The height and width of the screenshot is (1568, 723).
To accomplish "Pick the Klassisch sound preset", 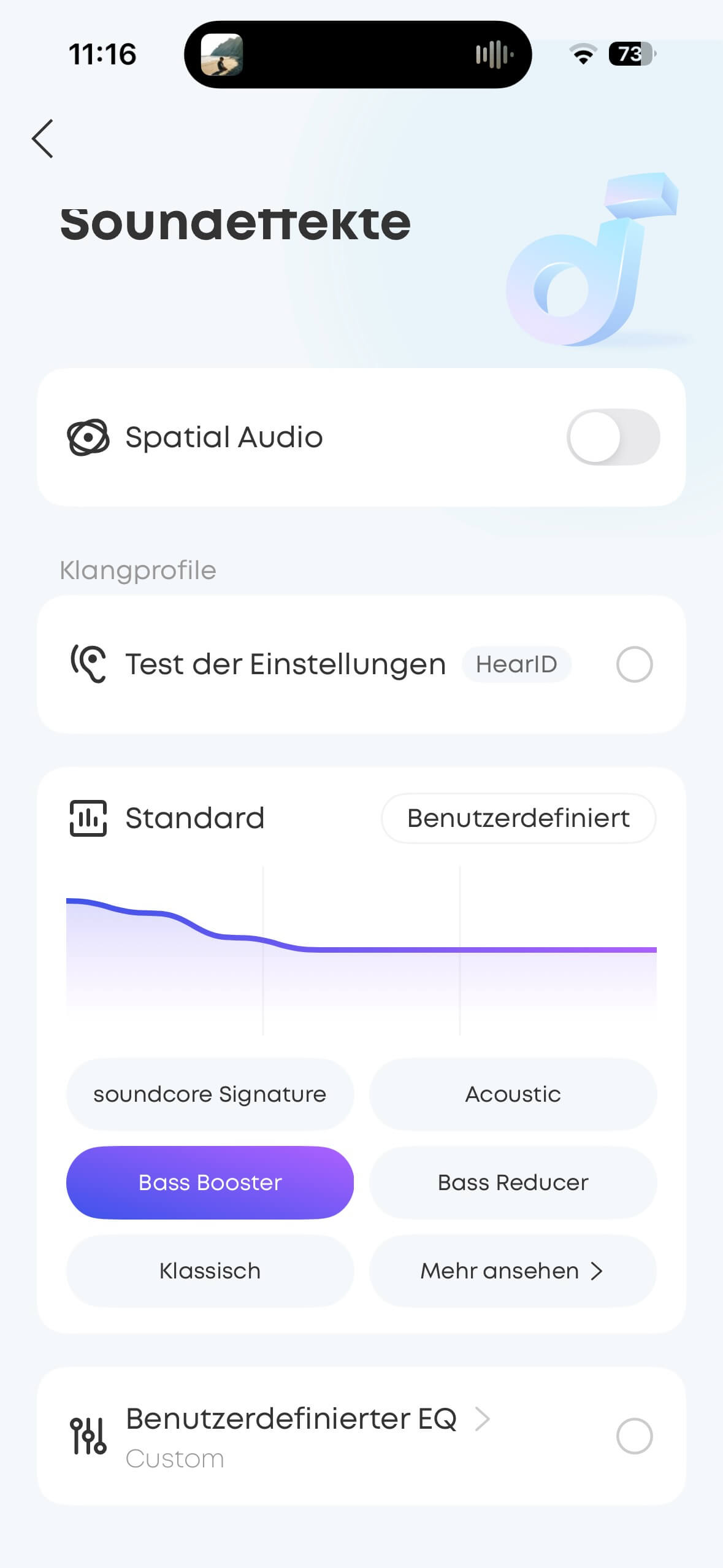I will tap(210, 1271).
